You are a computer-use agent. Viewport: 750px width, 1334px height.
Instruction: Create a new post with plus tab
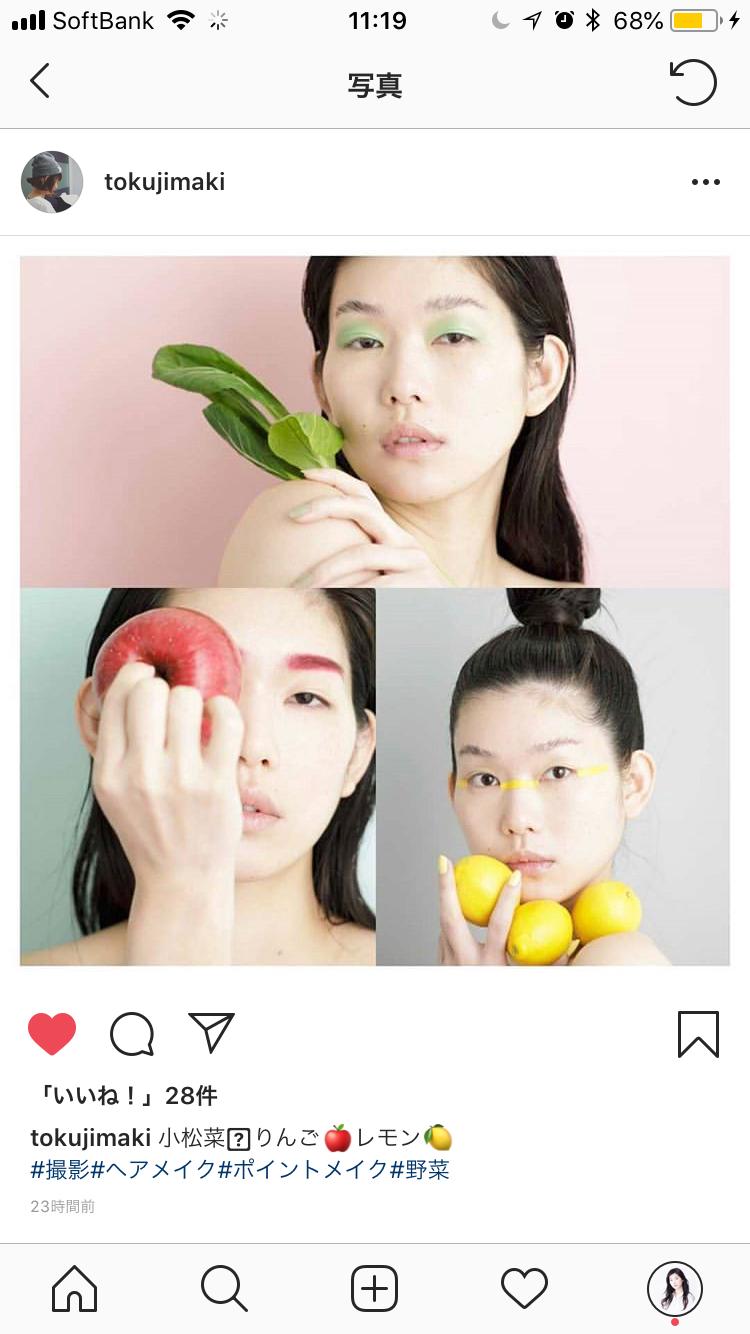375,1288
